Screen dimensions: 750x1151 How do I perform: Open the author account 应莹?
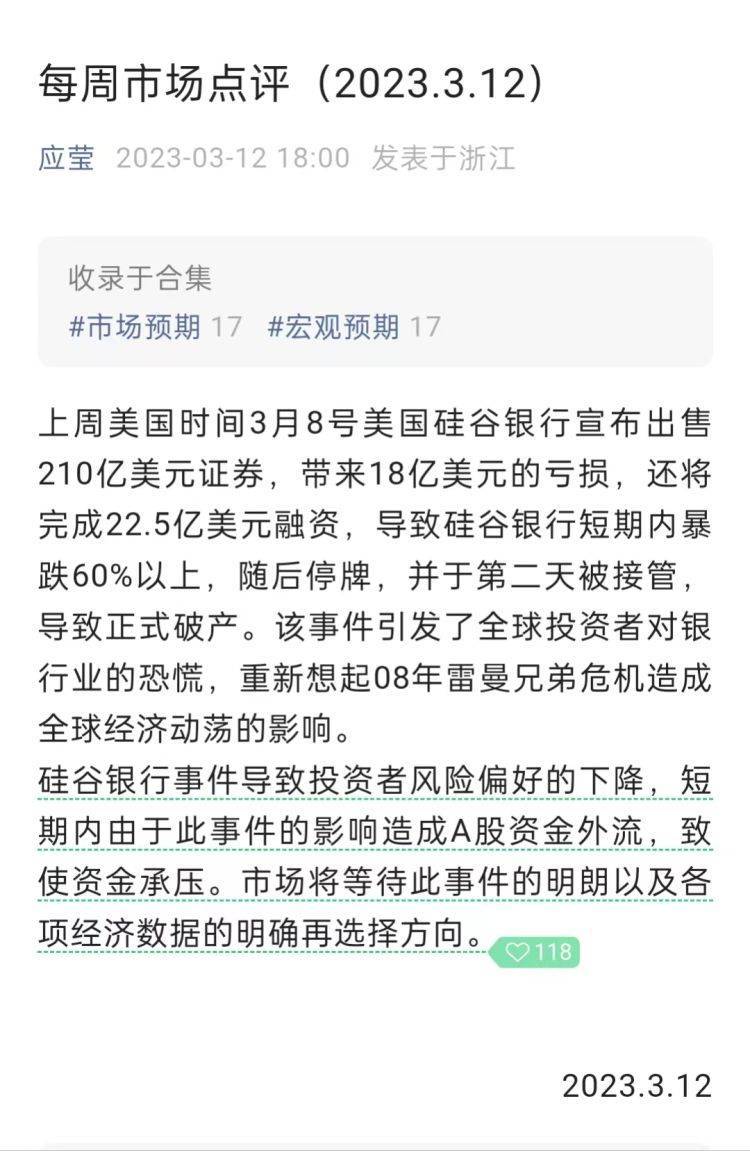pyautogui.click(x=66, y=159)
